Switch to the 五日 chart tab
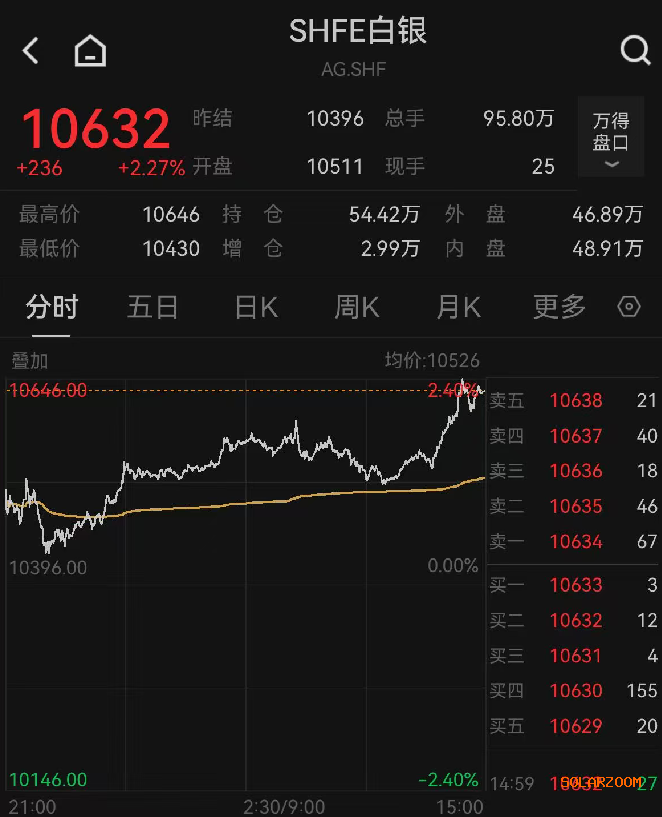Screen dimensions: 662x817 [153, 307]
